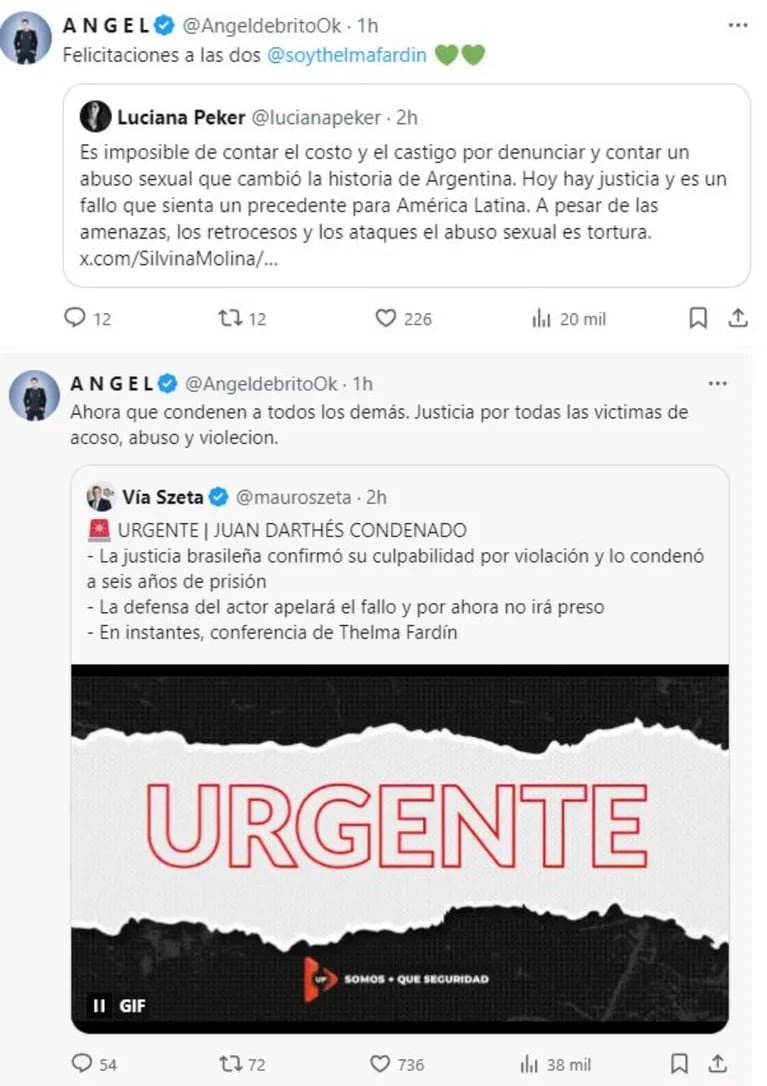The image size is (767, 1086).
Task: Pause the URGENTE GIF animation
Action: pyautogui.click(x=97, y=1003)
